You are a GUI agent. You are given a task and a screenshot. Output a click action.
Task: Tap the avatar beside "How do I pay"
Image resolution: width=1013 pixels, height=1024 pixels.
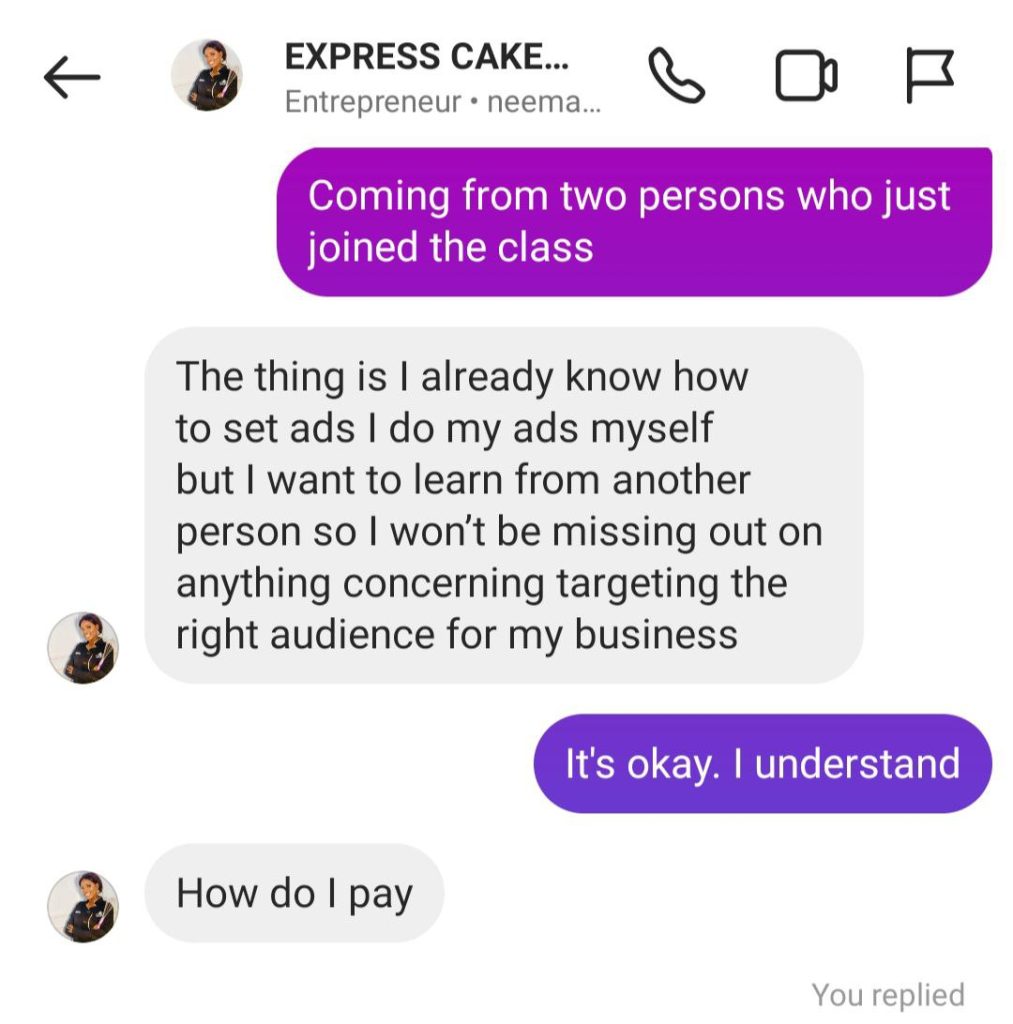pos(83,906)
